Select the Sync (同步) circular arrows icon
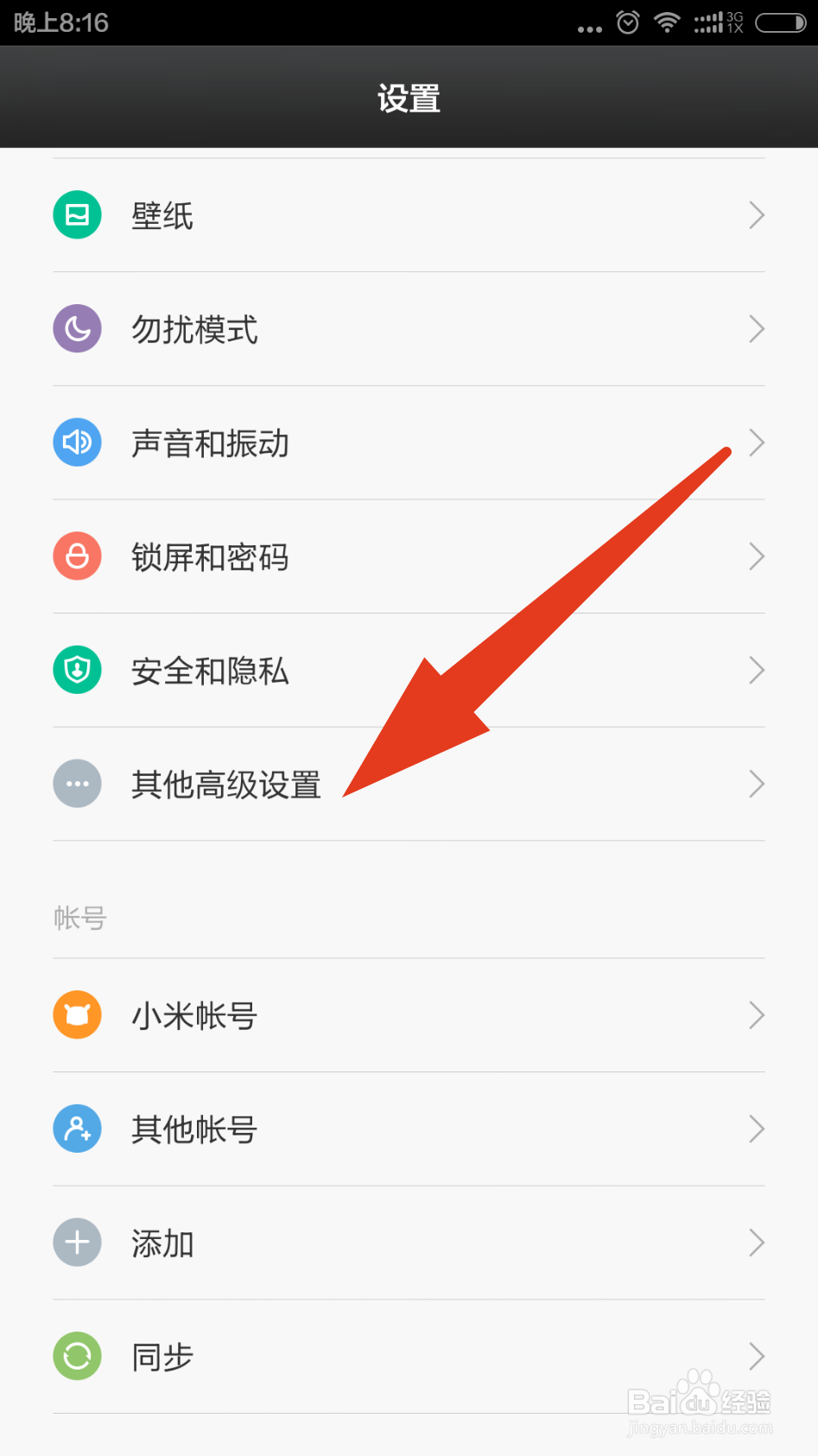The width and height of the screenshot is (818, 1456). (x=77, y=1356)
